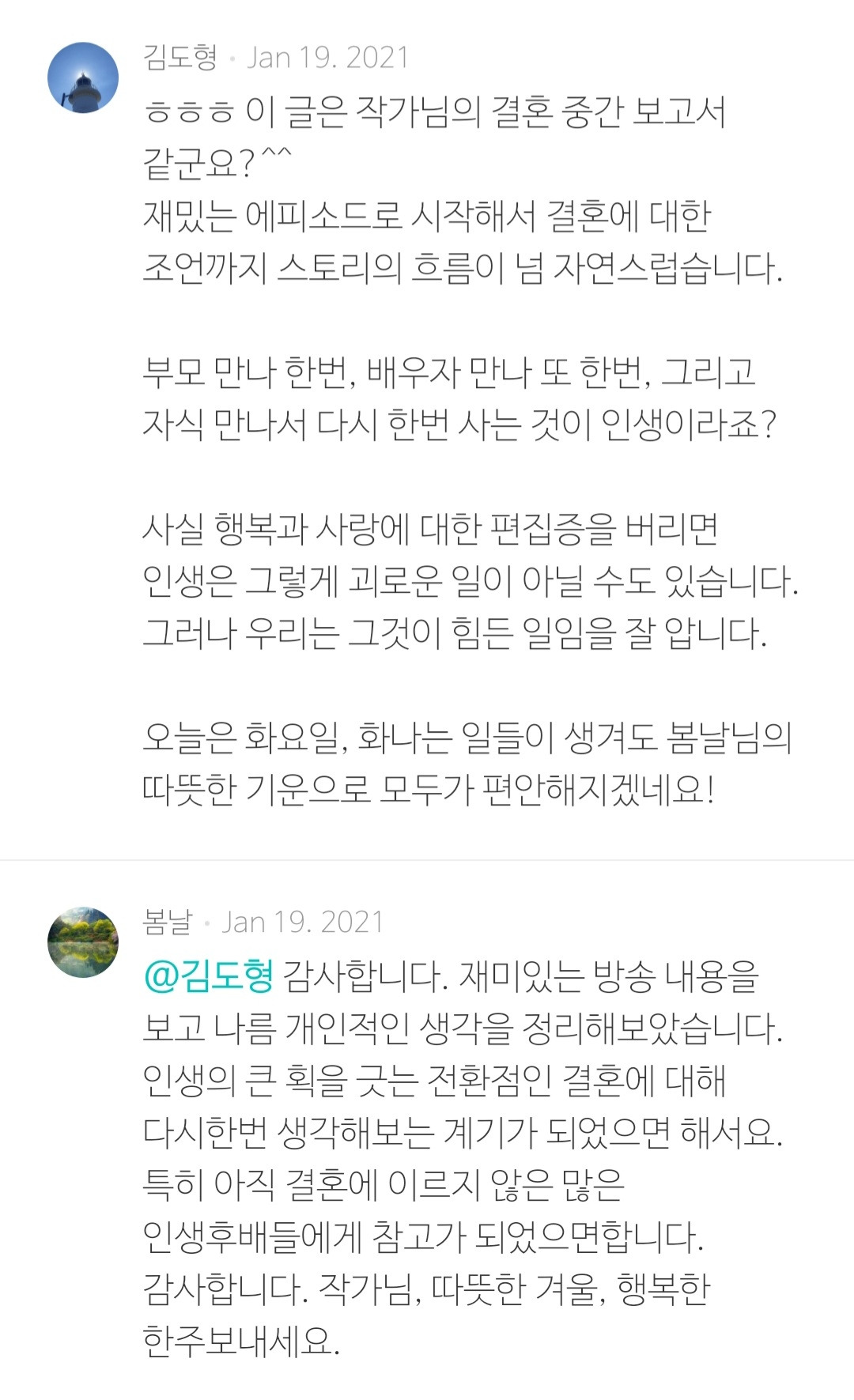Open 봄날's profile picture
854x1400 pixels.
tap(83, 942)
